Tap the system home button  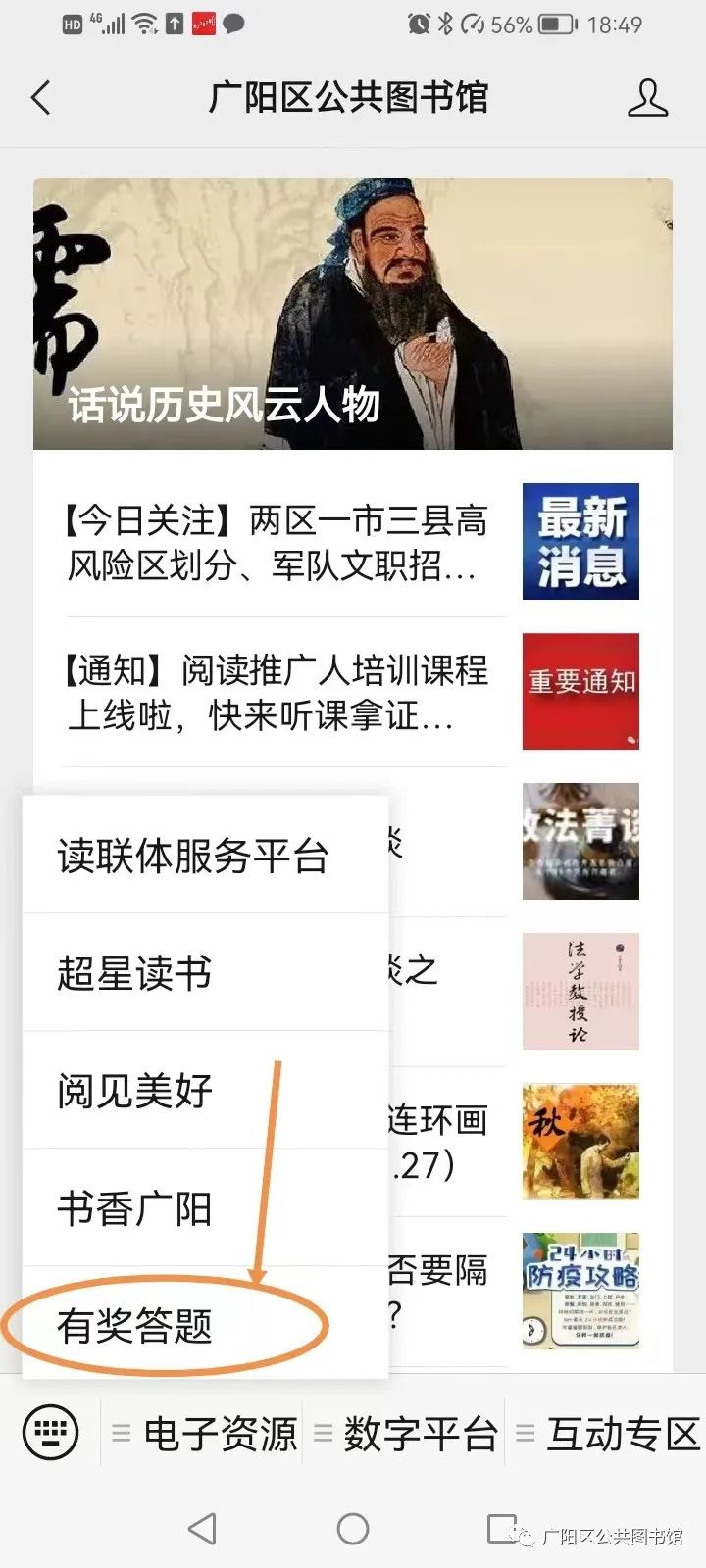click(353, 1529)
